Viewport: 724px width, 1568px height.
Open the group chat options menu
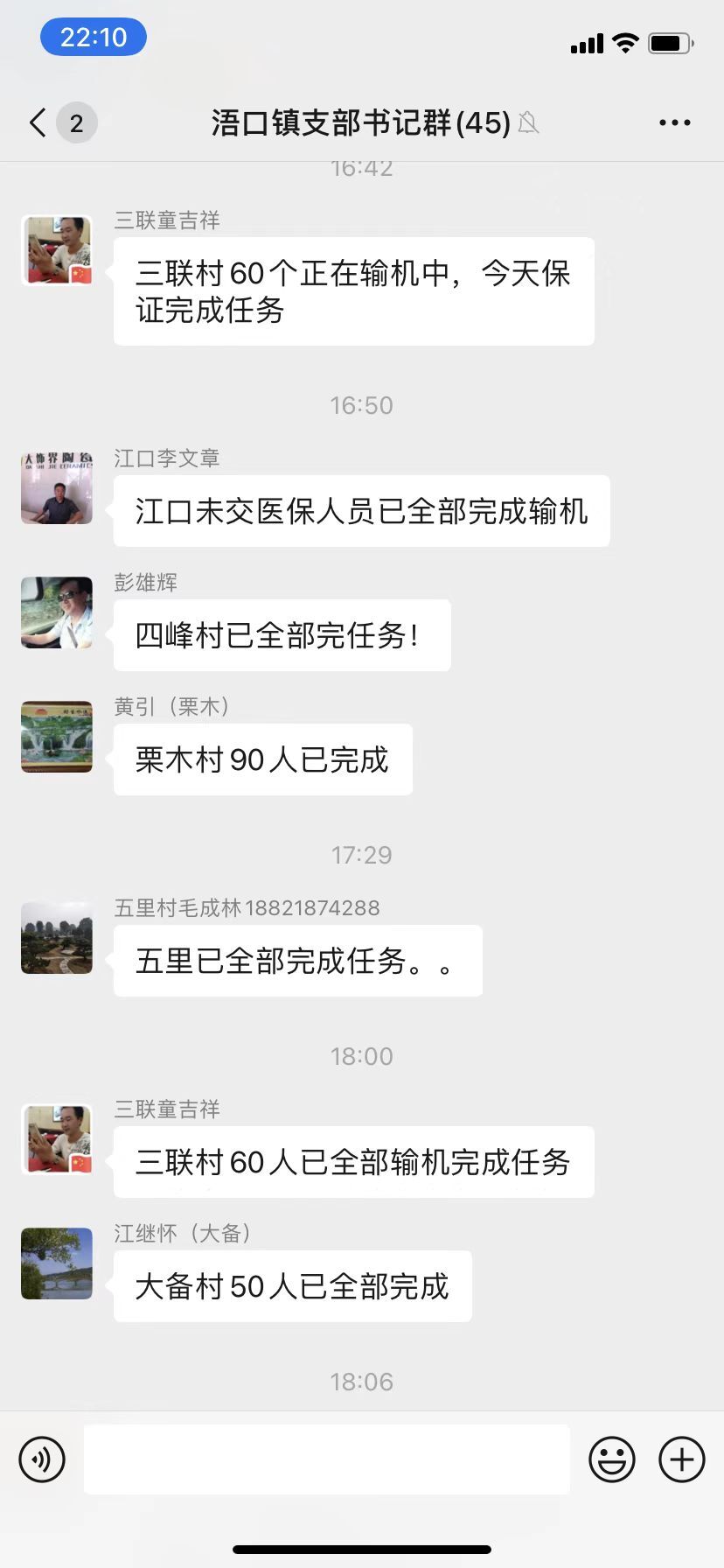674,122
